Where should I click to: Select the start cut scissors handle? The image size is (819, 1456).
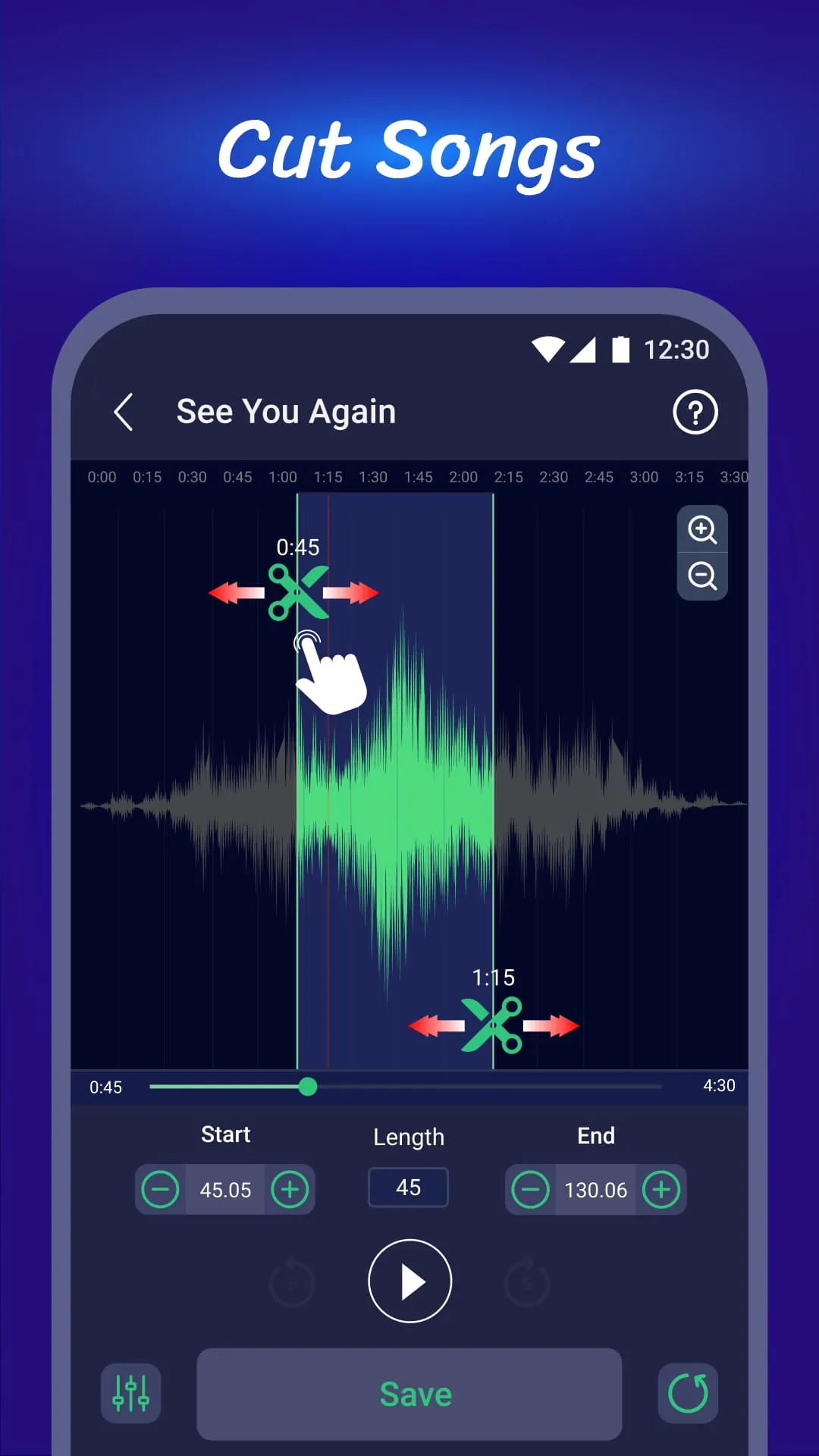coord(298,592)
